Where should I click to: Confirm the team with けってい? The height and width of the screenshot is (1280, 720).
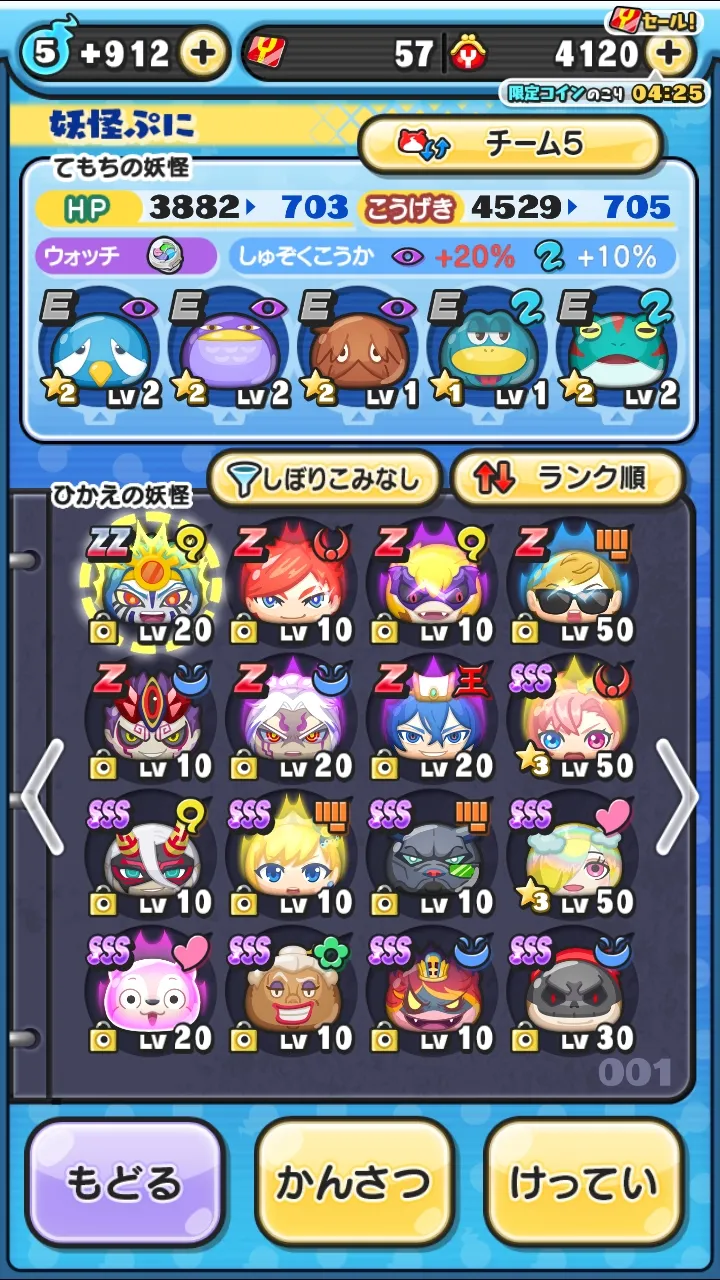click(x=585, y=1183)
